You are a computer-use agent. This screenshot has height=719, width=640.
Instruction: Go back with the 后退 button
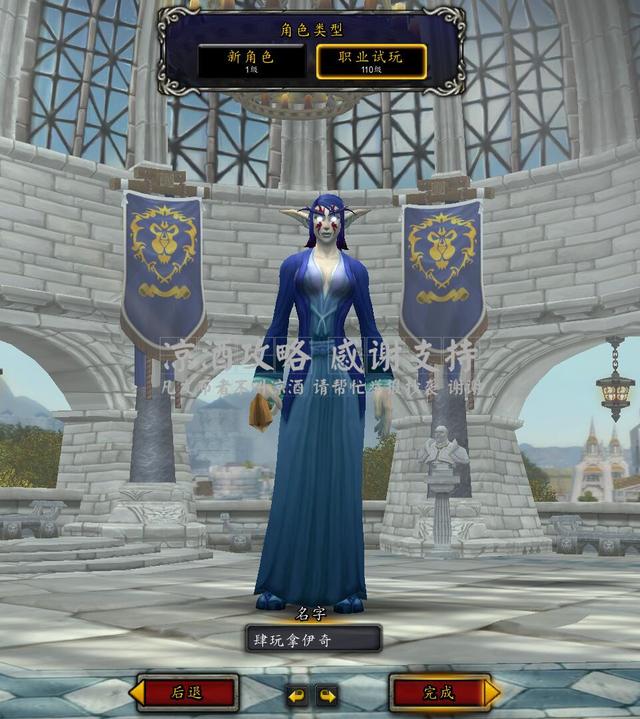(187, 692)
